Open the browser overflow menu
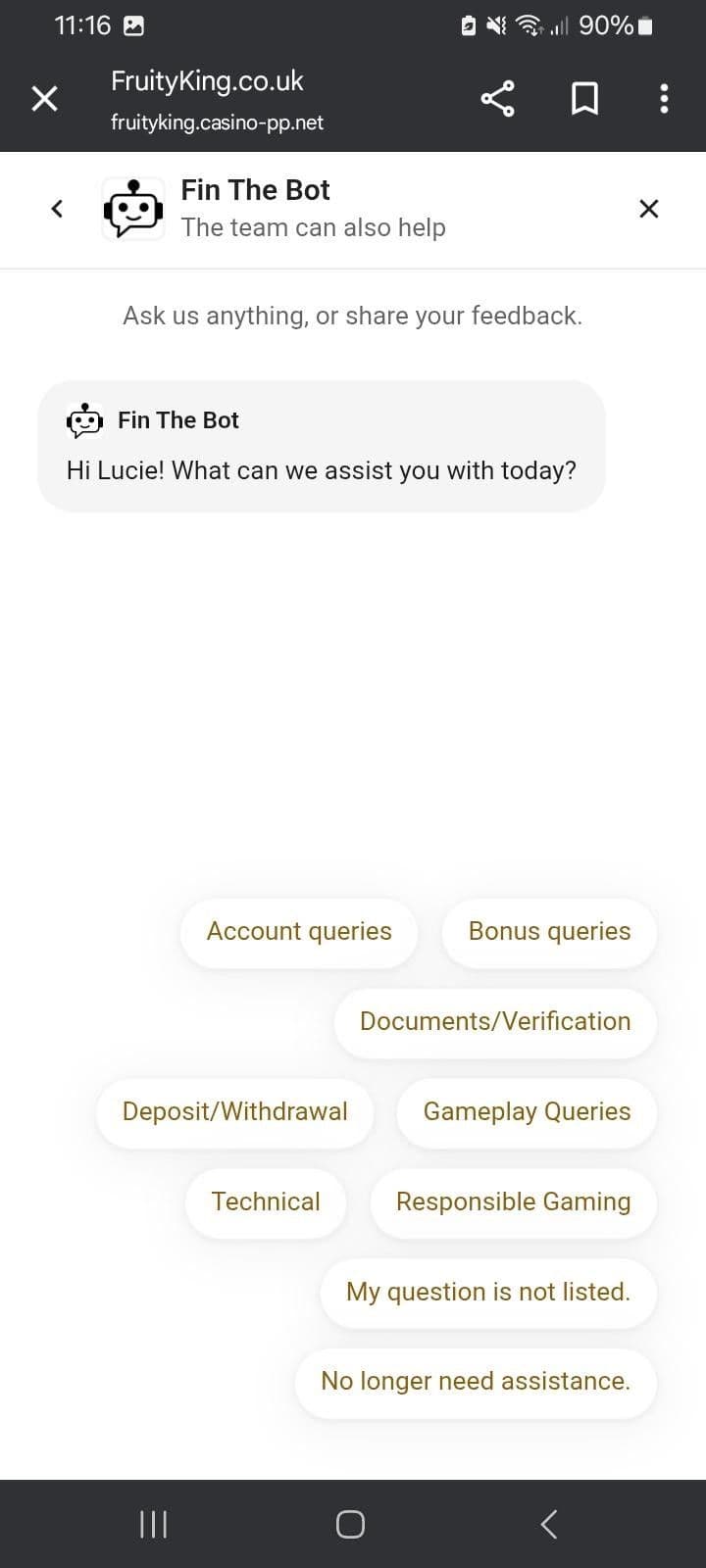The height and width of the screenshot is (1568, 706). (x=664, y=98)
